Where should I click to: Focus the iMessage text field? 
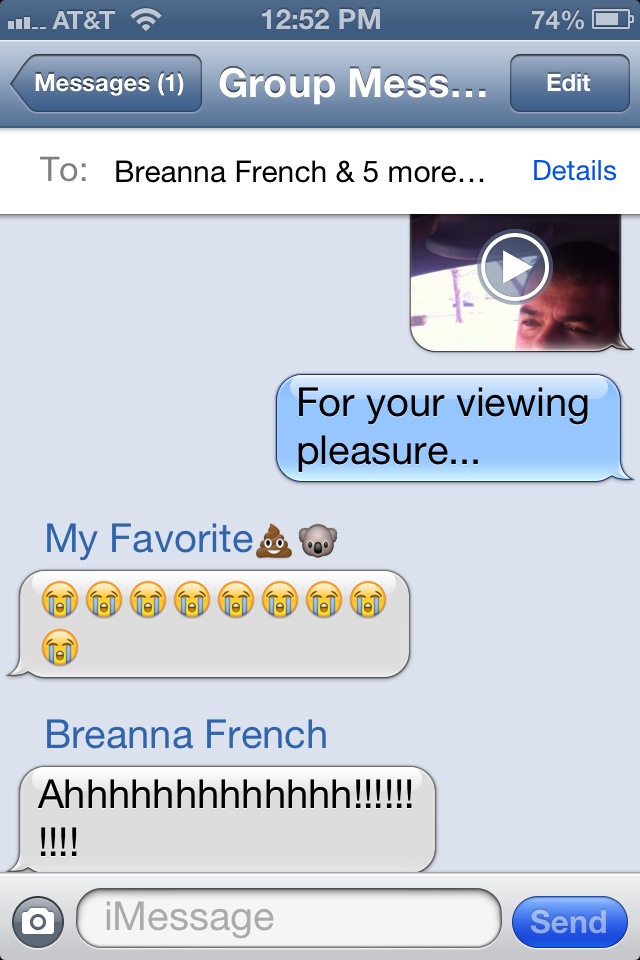tap(288, 918)
